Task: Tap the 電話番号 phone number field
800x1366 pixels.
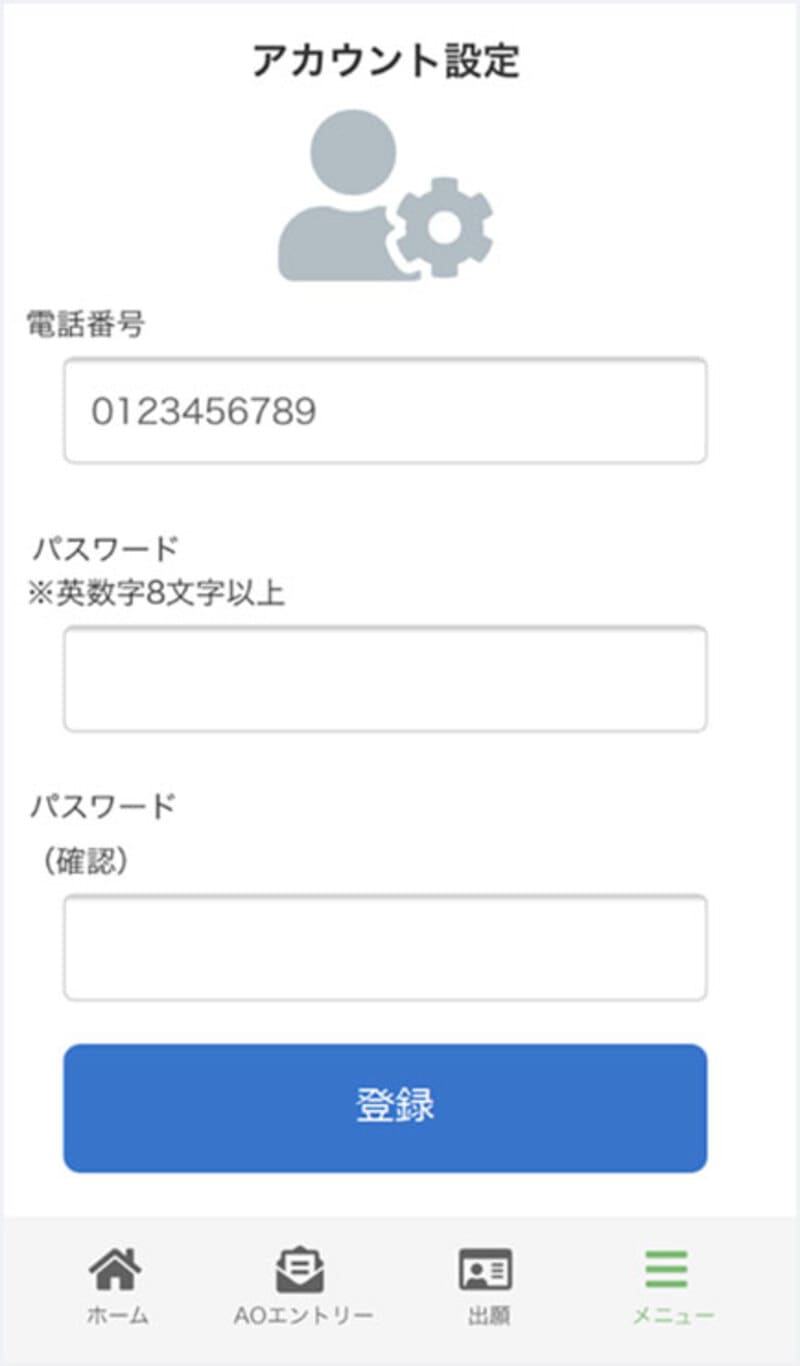Action: click(x=385, y=411)
